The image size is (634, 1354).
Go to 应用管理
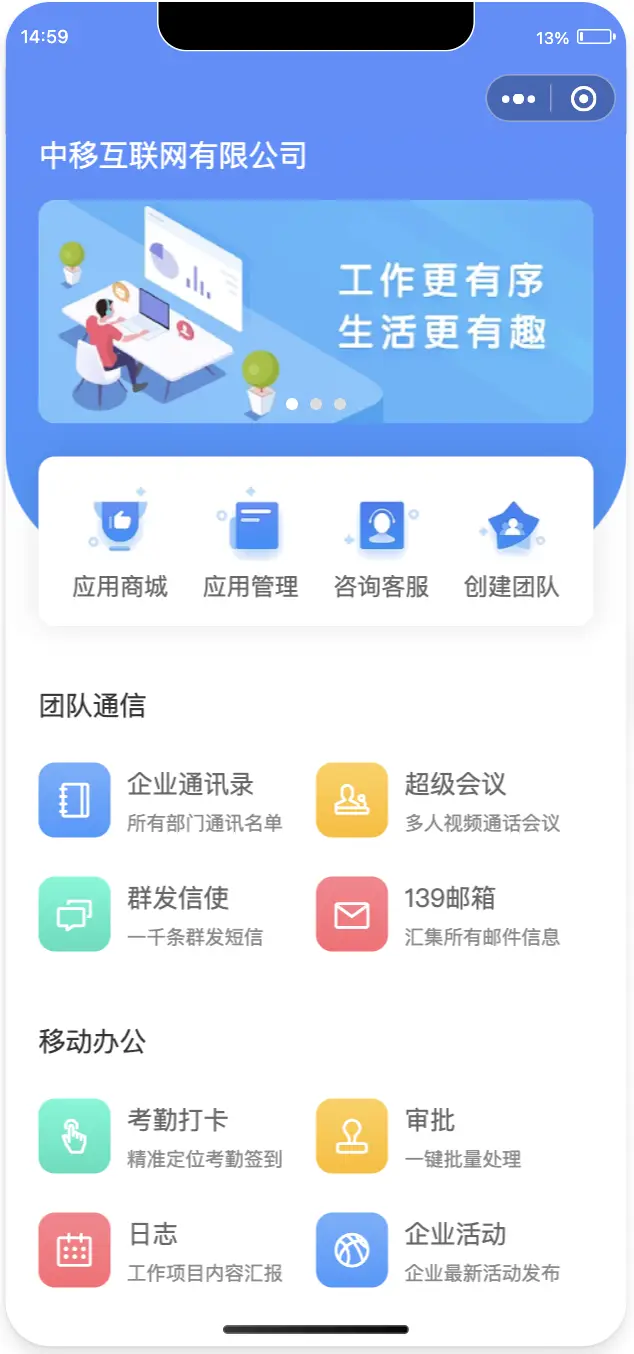[x=250, y=542]
